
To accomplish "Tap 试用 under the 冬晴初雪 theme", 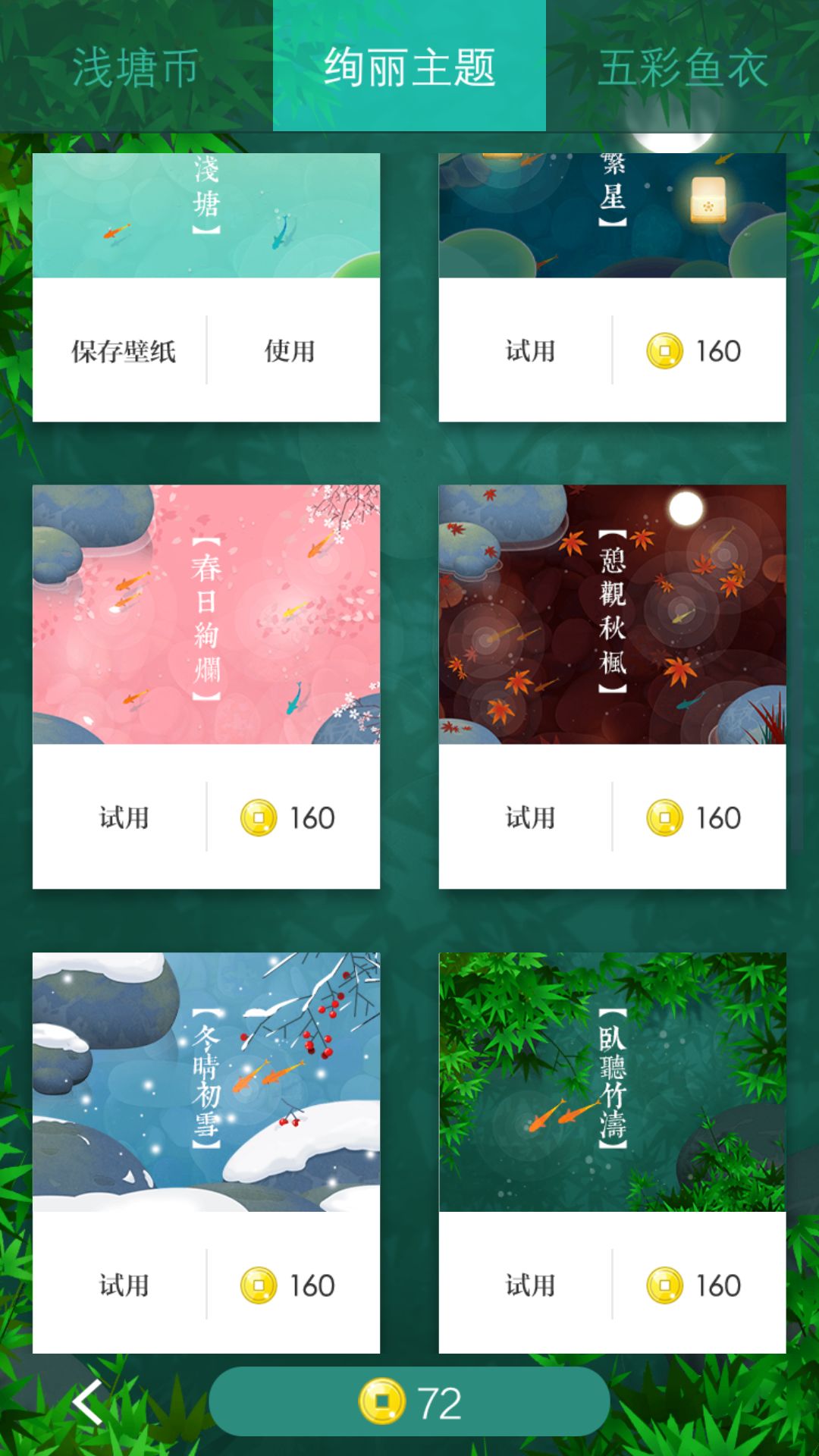I will coord(124,1285).
